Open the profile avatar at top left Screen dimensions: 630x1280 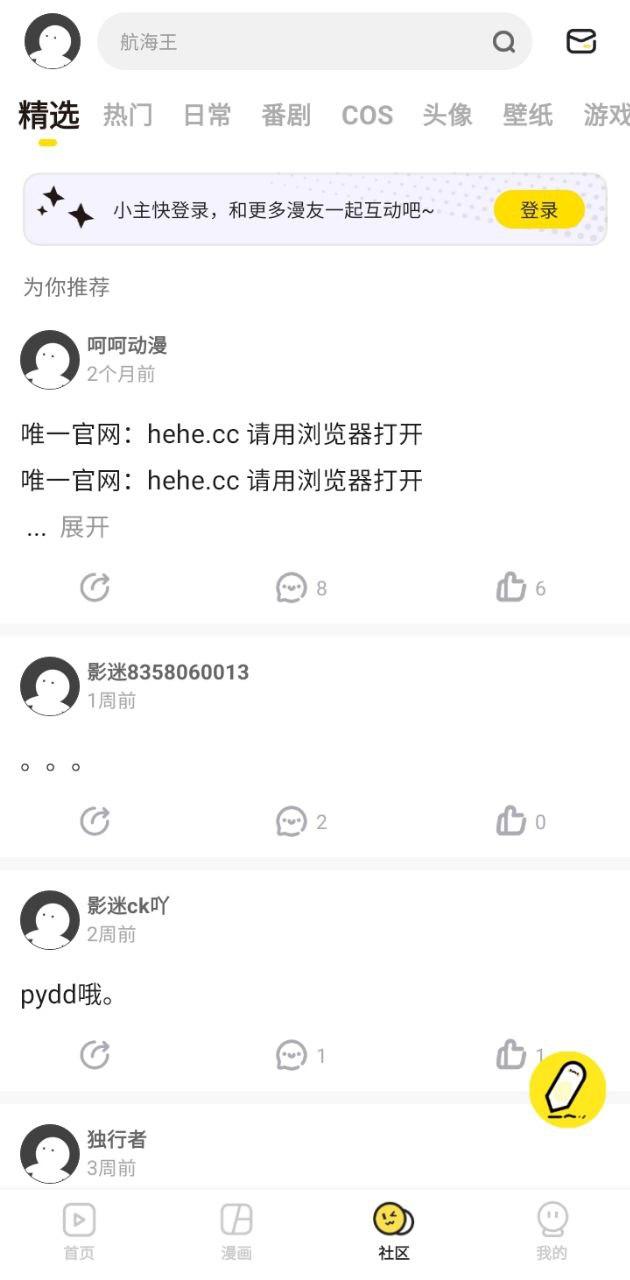[52, 41]
